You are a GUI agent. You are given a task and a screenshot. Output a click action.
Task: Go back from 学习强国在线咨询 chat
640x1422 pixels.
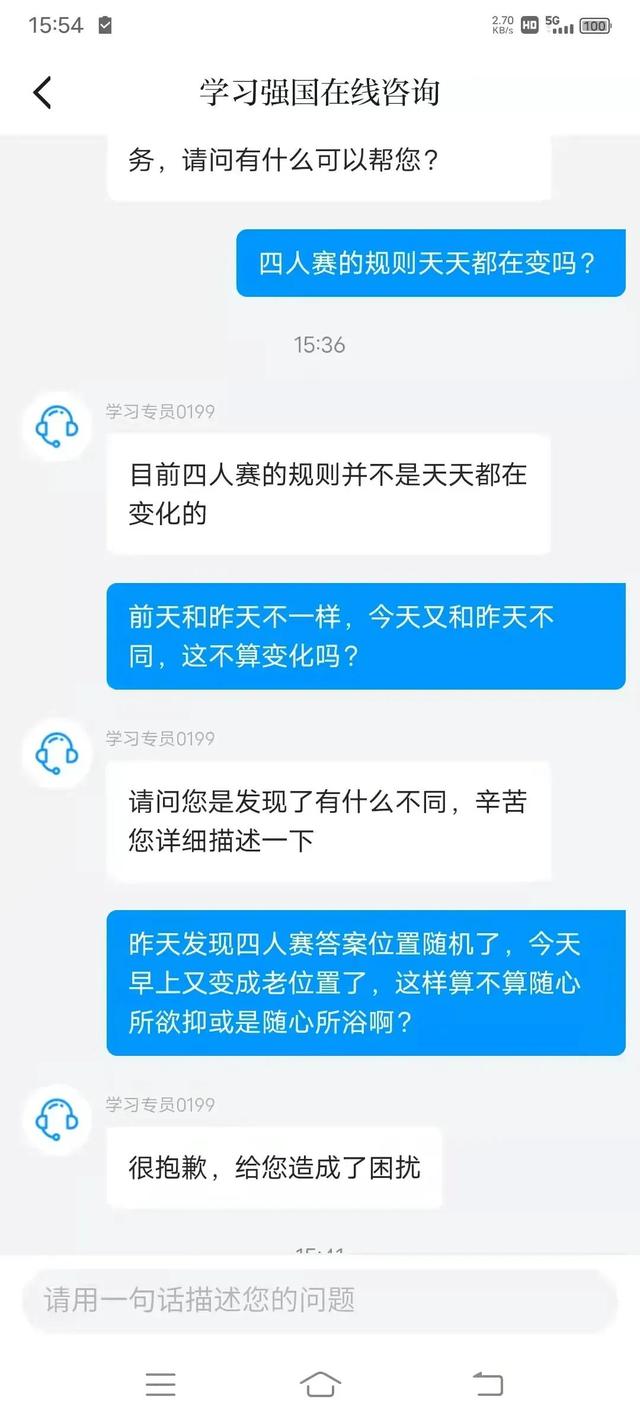point(42,92)
